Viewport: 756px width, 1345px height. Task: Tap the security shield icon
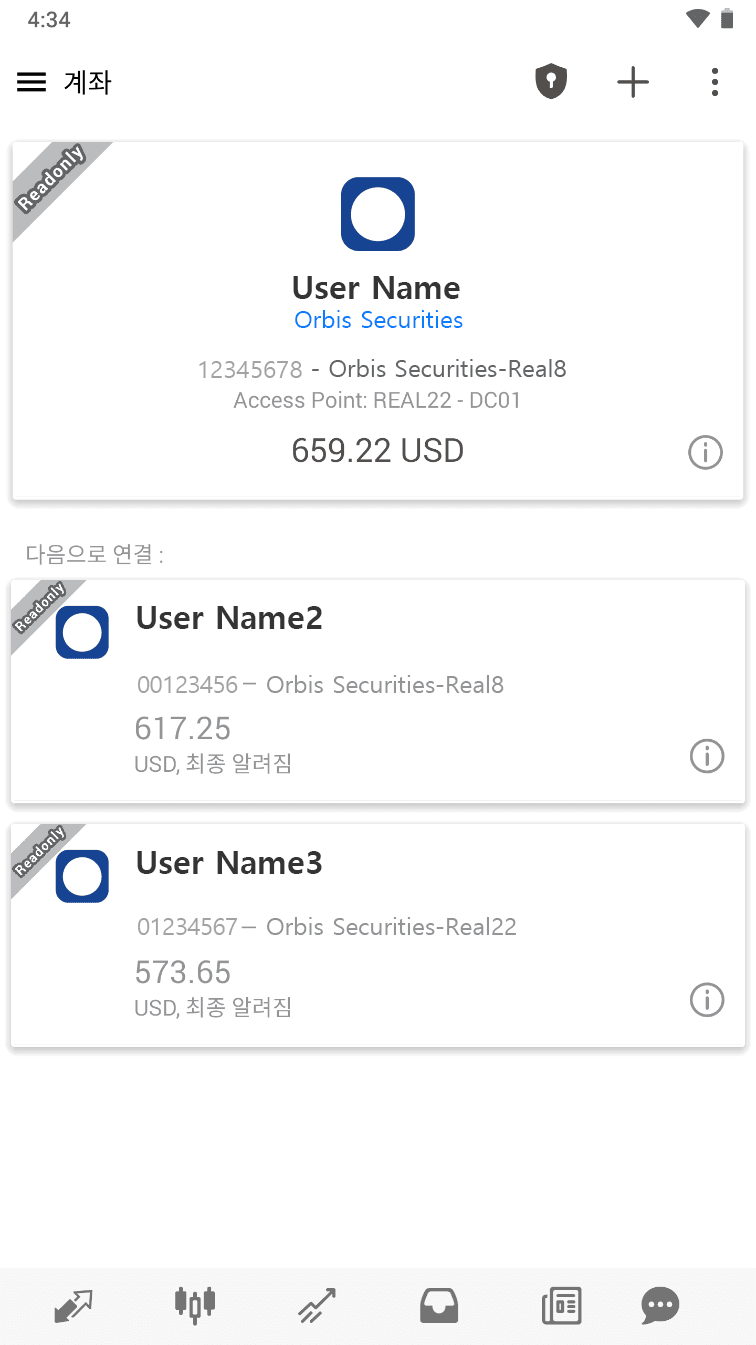pyautogui.click(x=551, y=82)
